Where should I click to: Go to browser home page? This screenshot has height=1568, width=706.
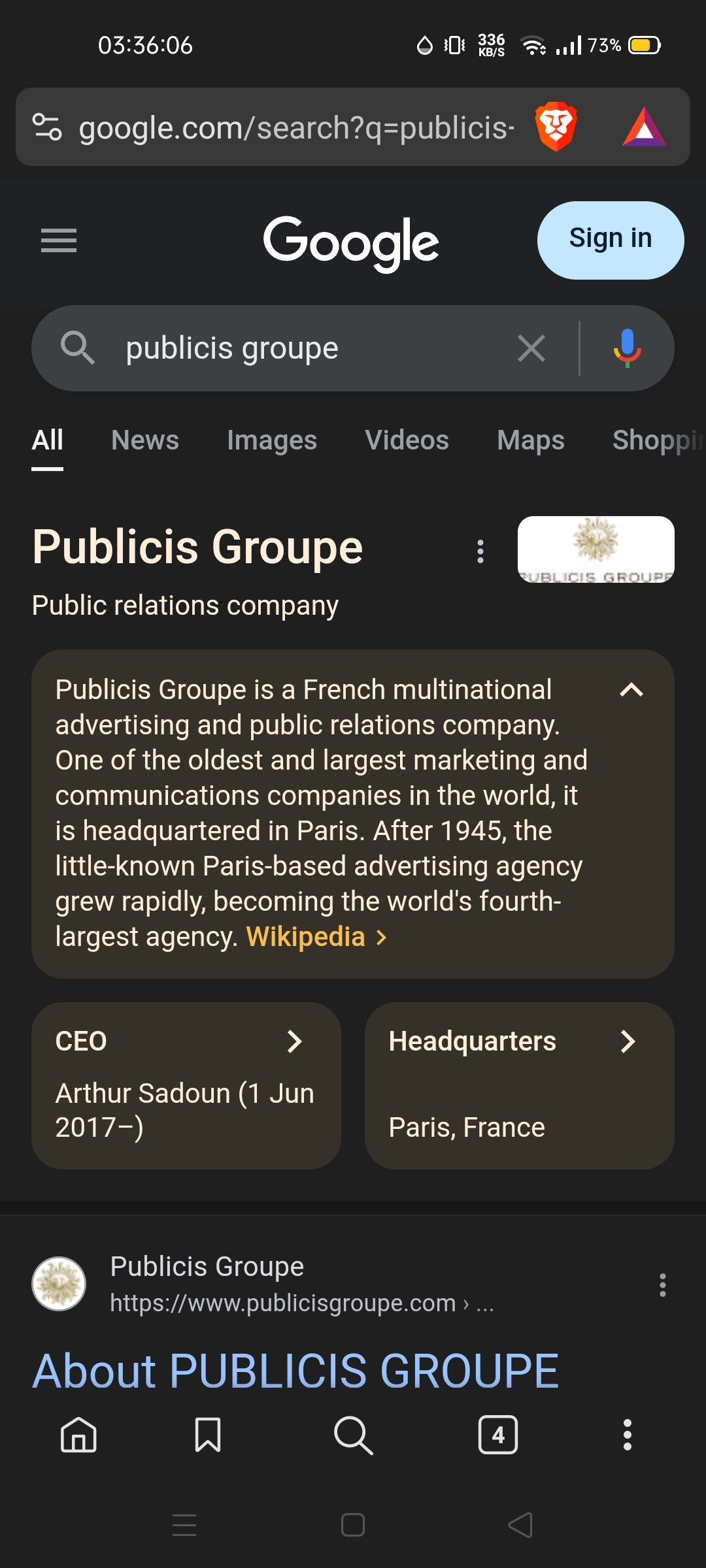pyautogui.click(x=78, y=1435)
